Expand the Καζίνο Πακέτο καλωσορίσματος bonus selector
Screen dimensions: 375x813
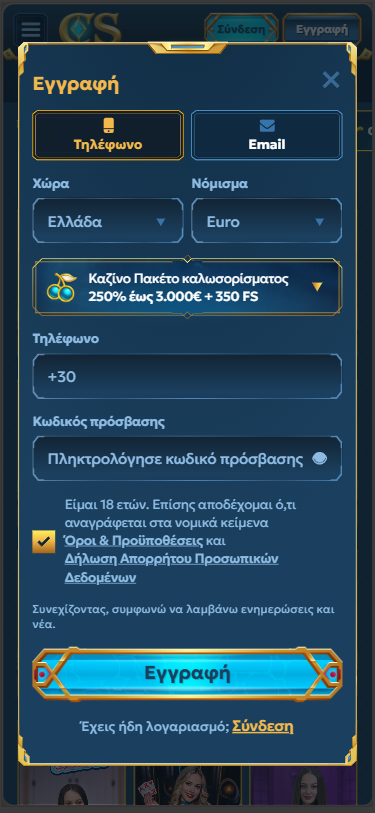point(187,287)
